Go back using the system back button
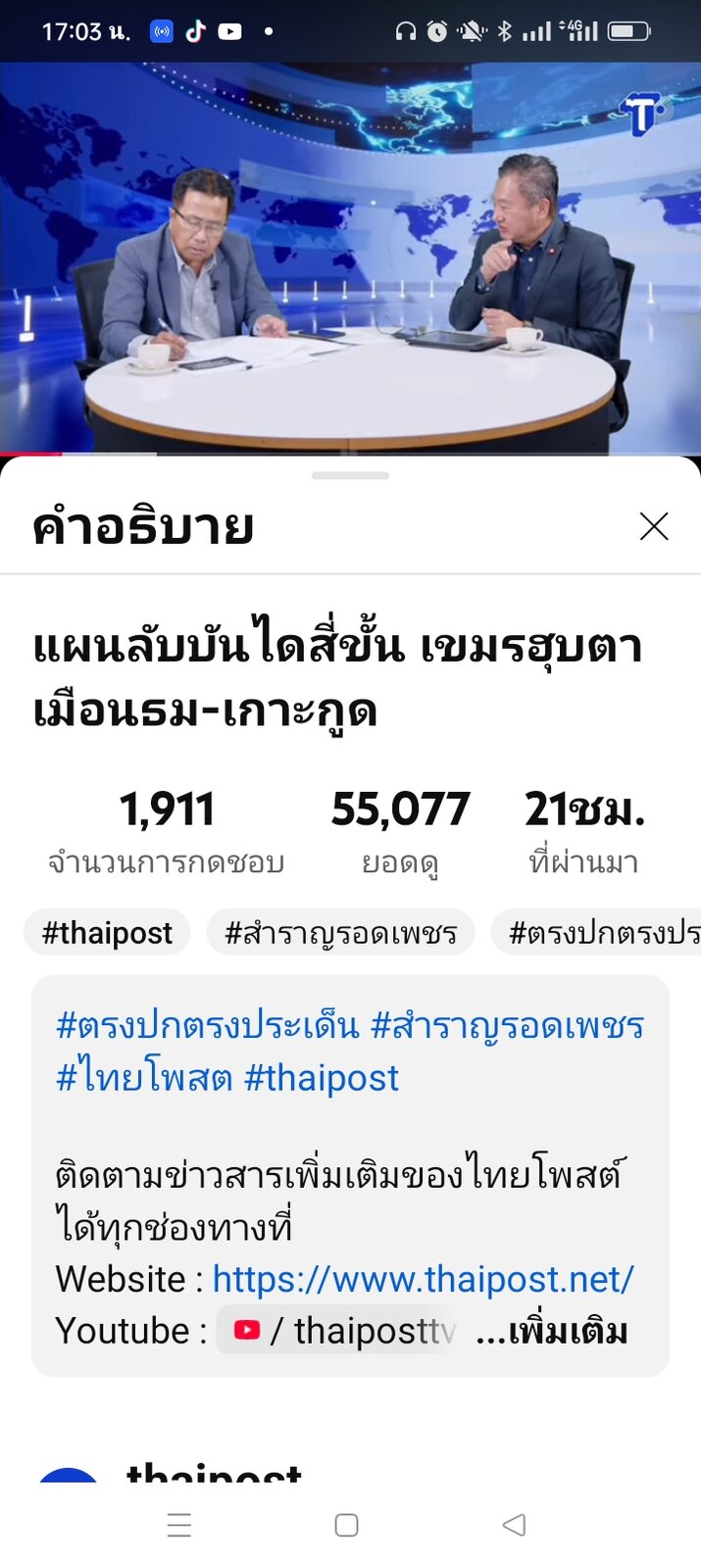Viewport: 701px width, 1568px height. point(514,1525)
